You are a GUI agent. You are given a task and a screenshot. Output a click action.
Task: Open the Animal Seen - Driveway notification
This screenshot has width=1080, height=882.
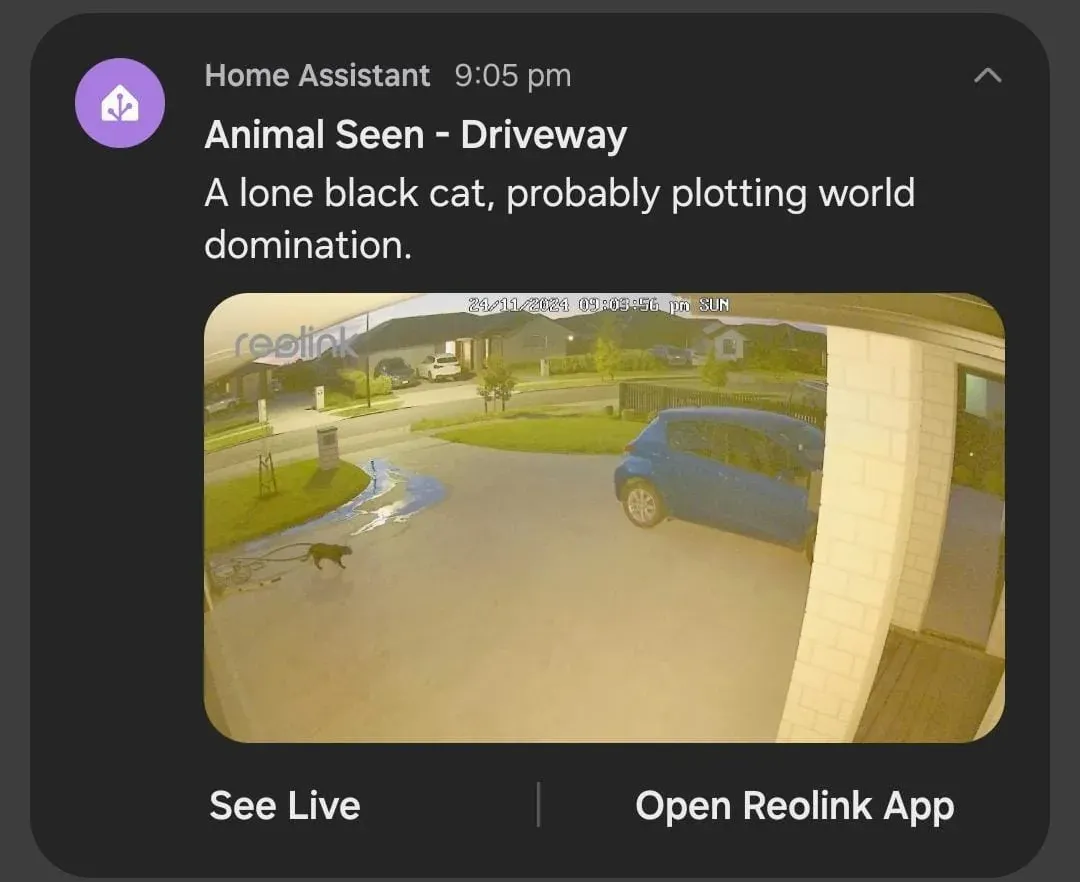[415, 135]
